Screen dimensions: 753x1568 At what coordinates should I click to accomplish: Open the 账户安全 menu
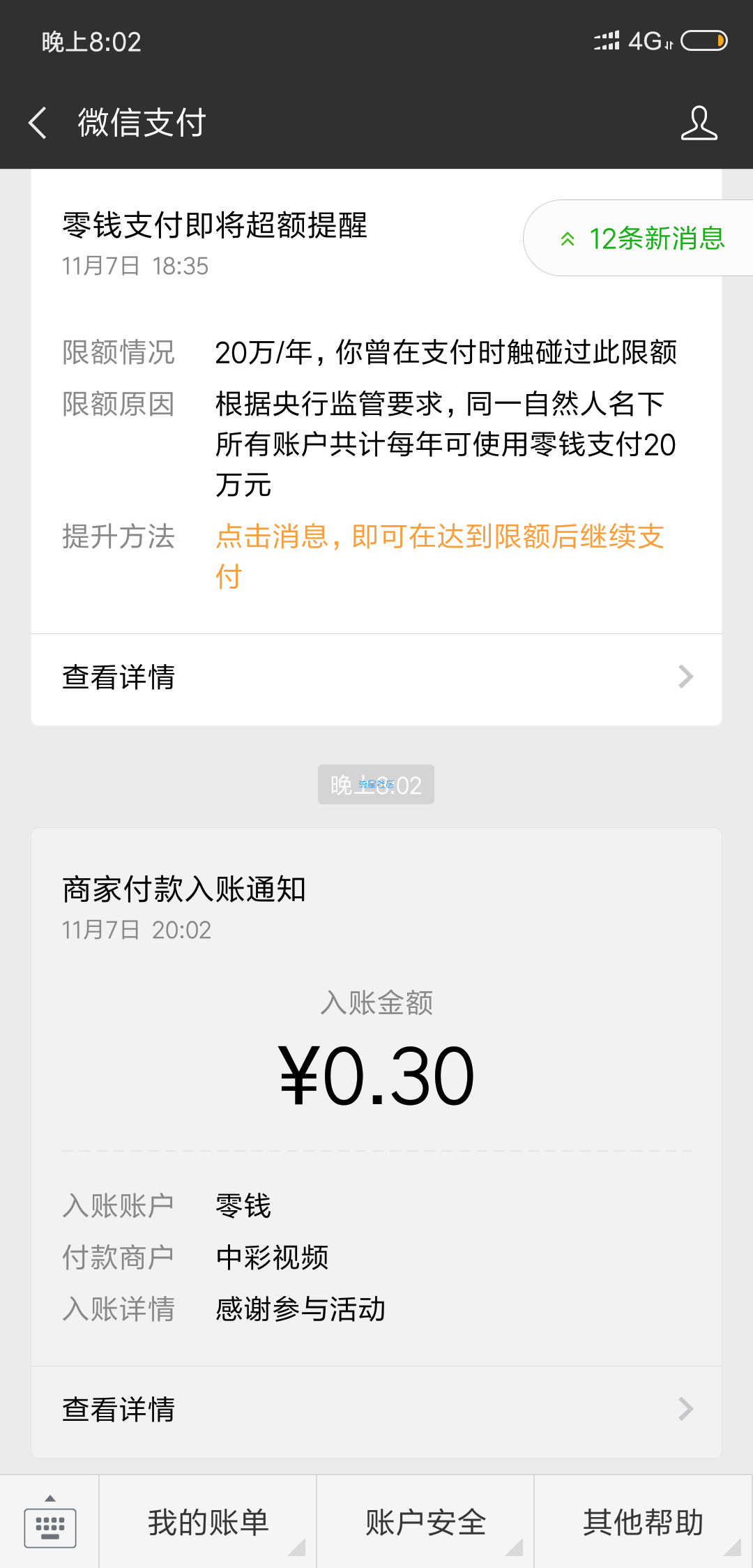click(425, 1521)
